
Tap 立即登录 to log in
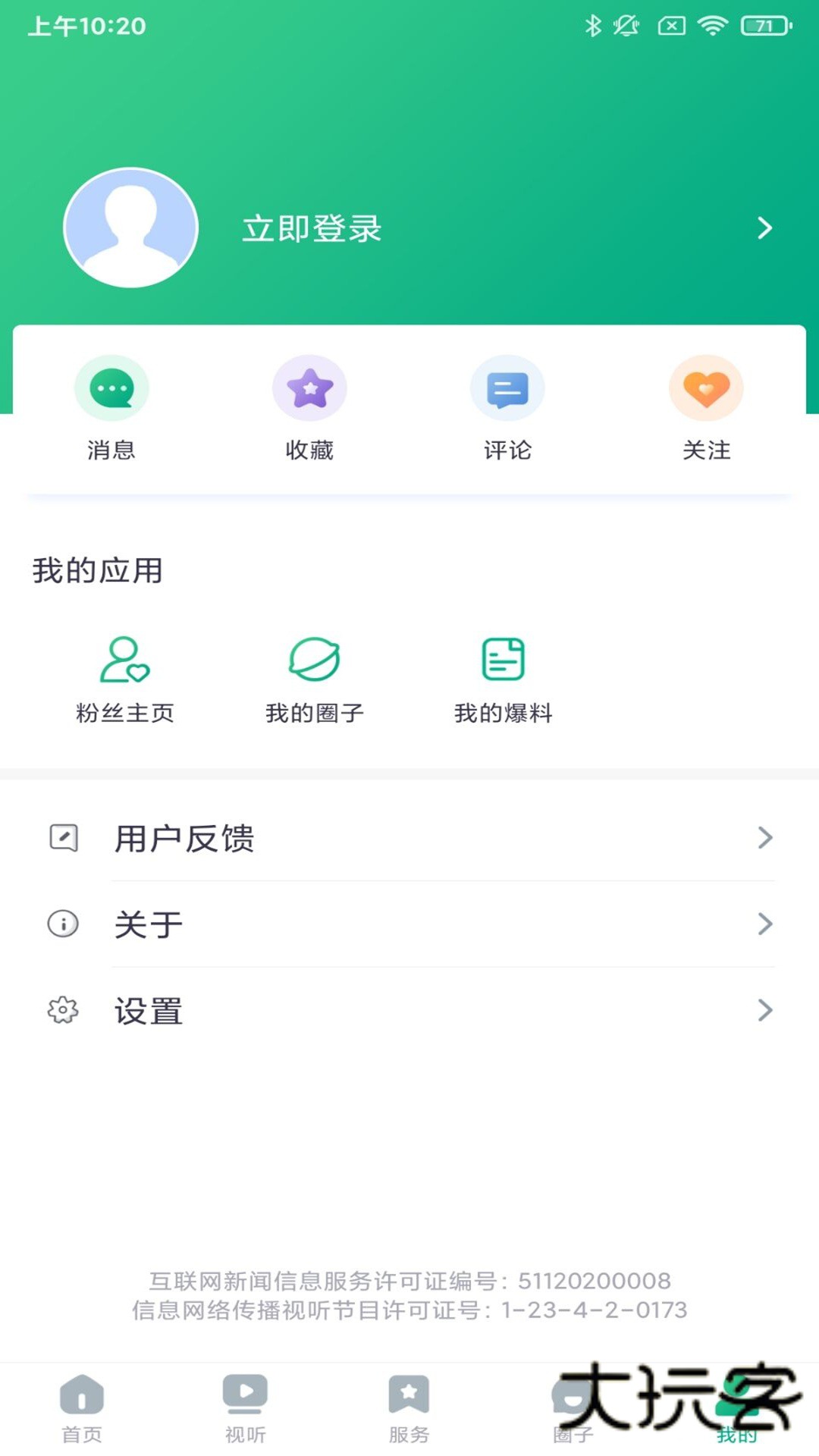click(312, 229)
